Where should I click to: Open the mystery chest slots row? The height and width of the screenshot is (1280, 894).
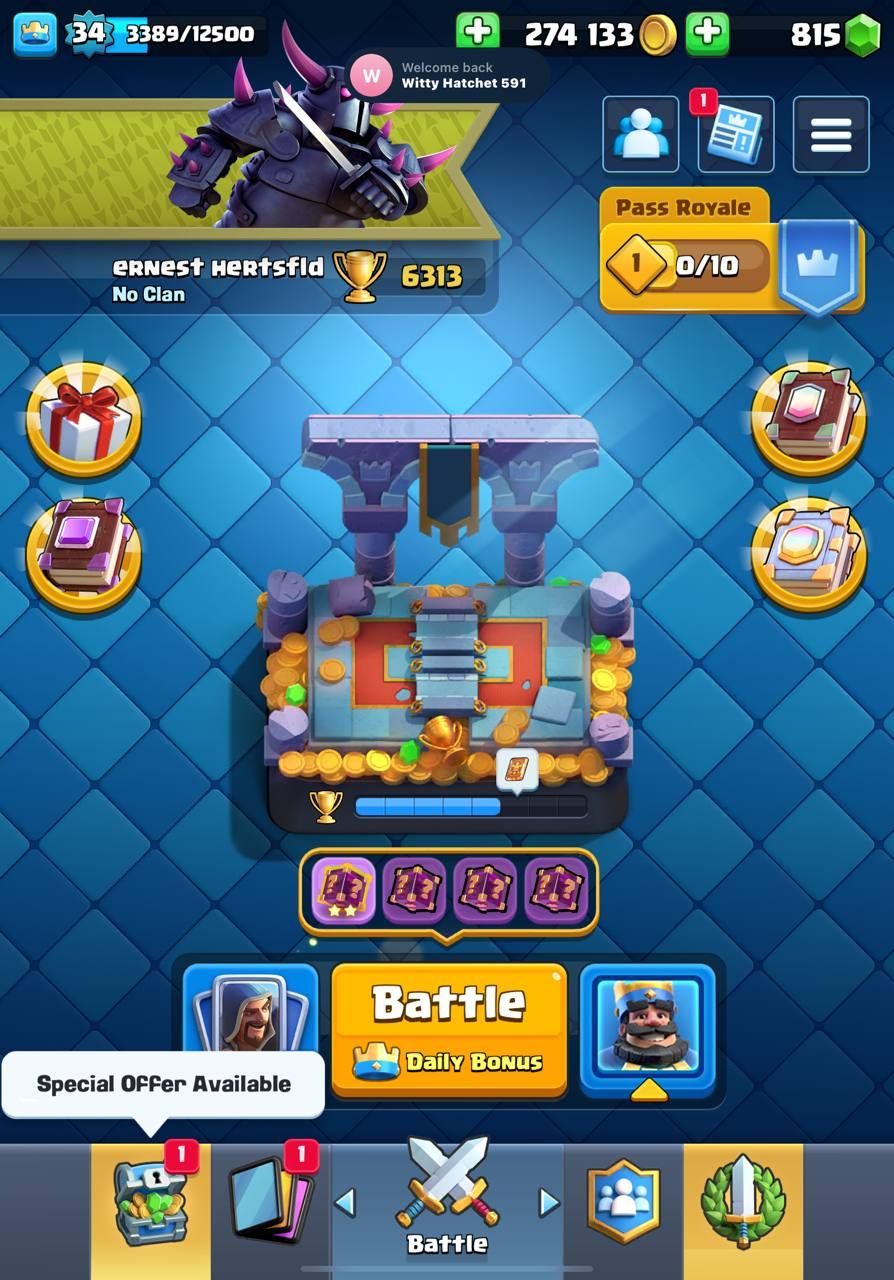tap(448, 890)
